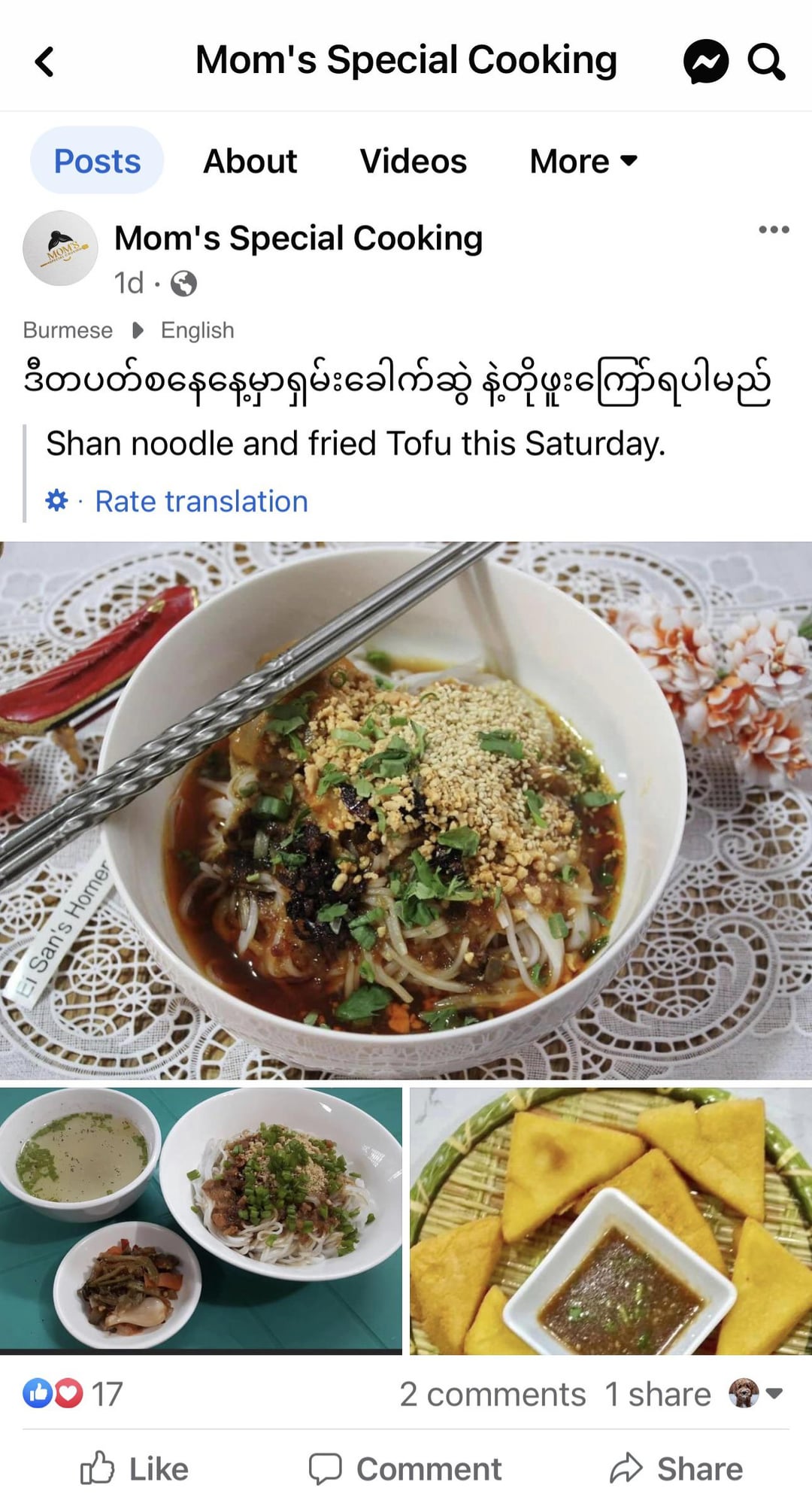
Task: Share this post
Action: pyautogui.click(x=676, y=1468)
